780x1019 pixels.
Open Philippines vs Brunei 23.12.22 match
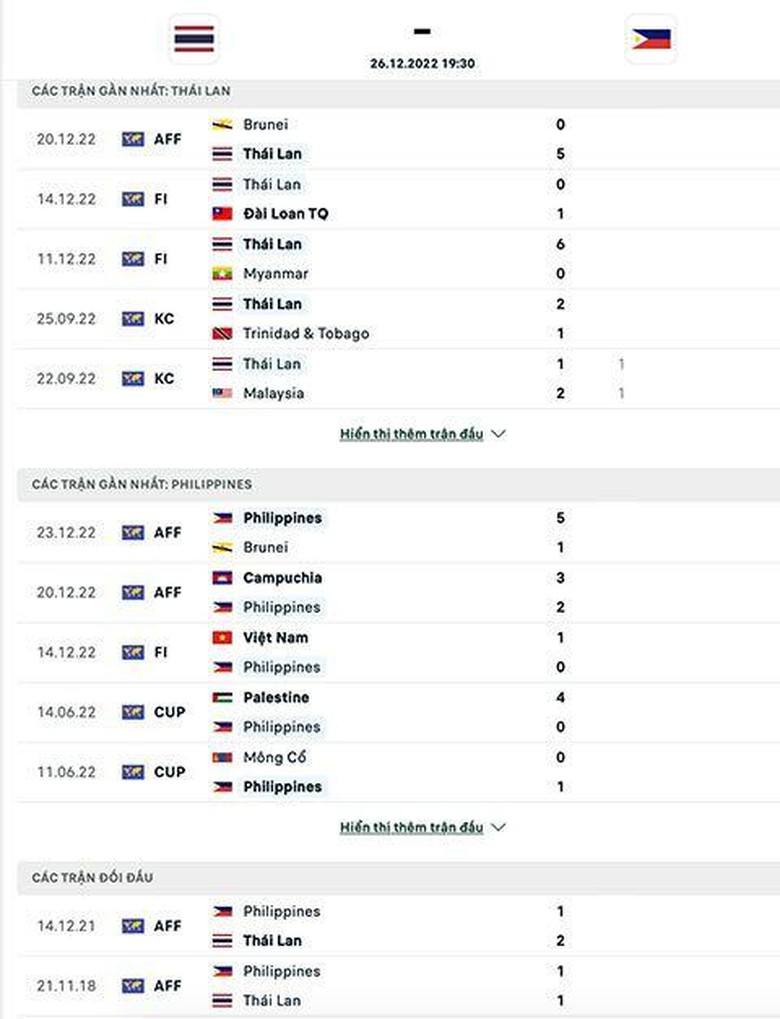[390, 533]
